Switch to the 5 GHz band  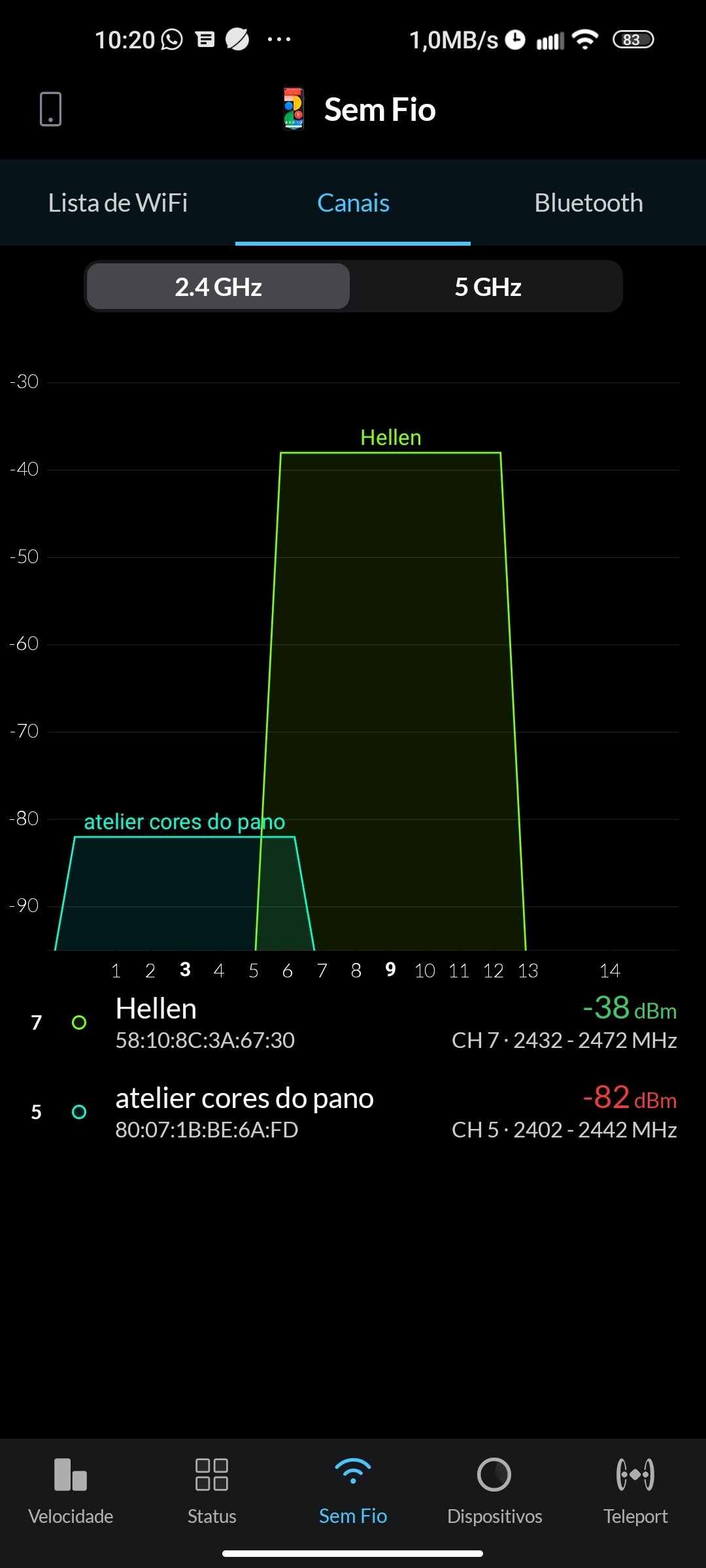click(x=488, y=287)
